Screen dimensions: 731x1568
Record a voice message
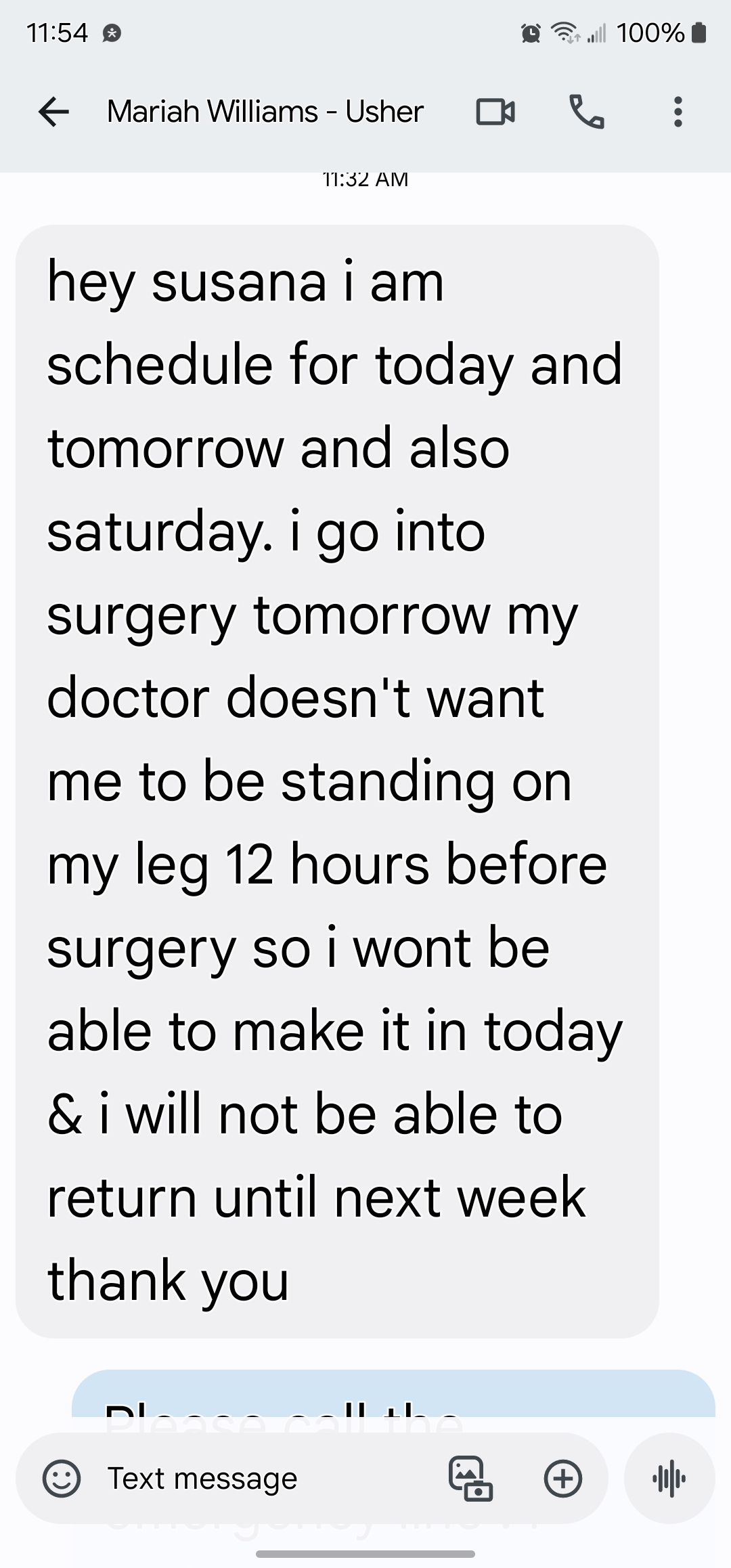pyautogui.click(x=669, y=1479)
